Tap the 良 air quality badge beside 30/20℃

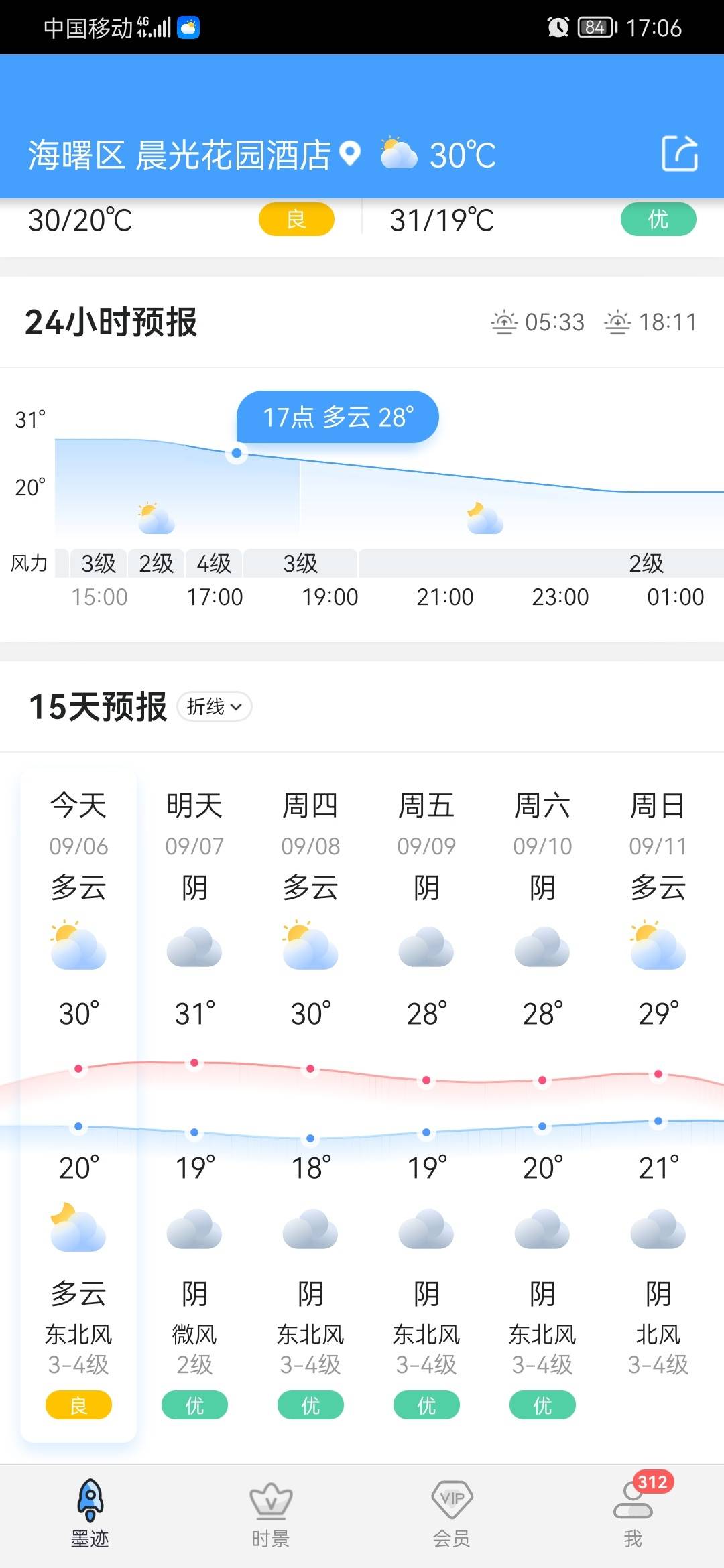[296, 219]
